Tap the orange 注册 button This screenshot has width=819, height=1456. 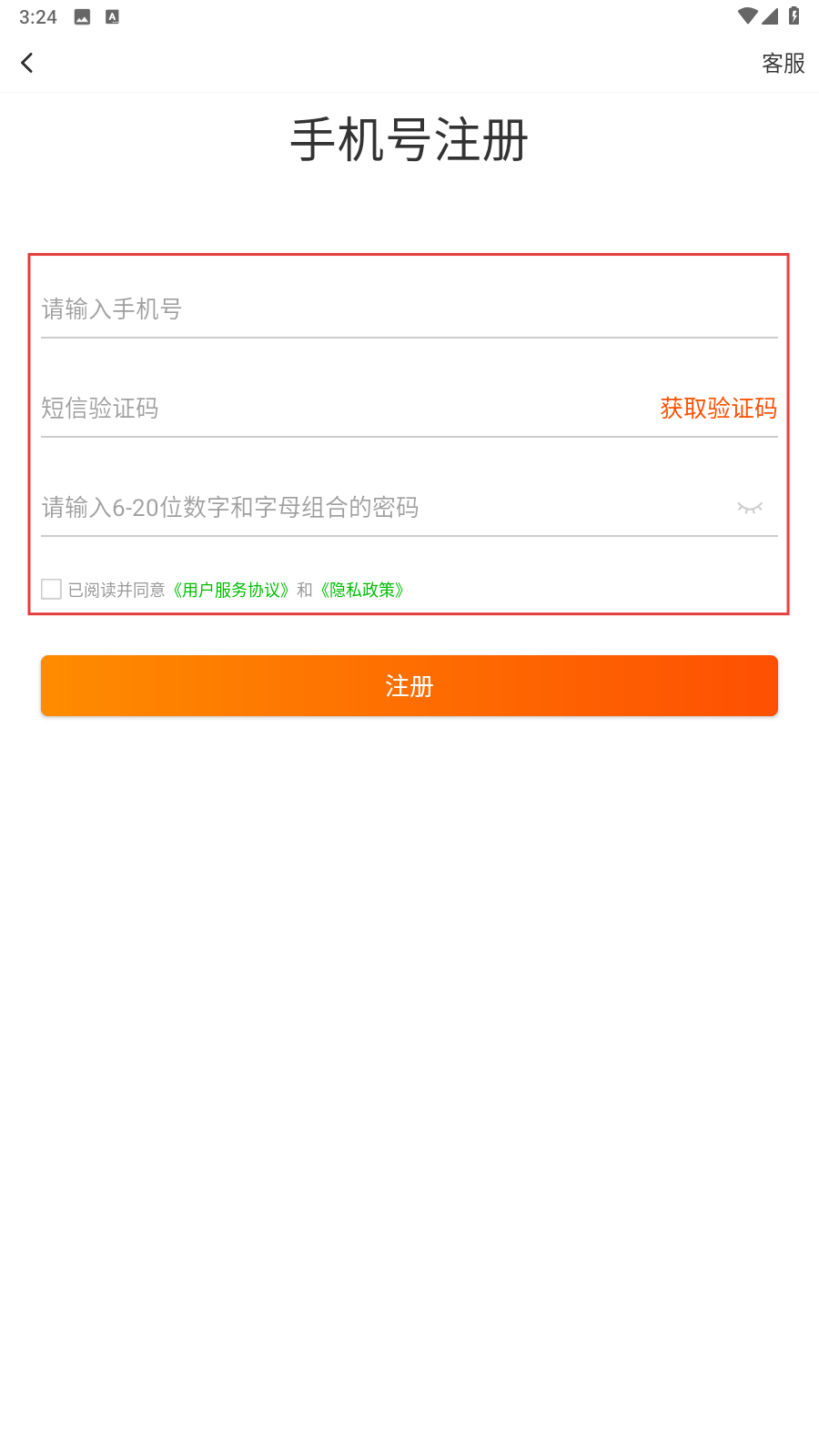pyautogui.click(x=409, y=685)
